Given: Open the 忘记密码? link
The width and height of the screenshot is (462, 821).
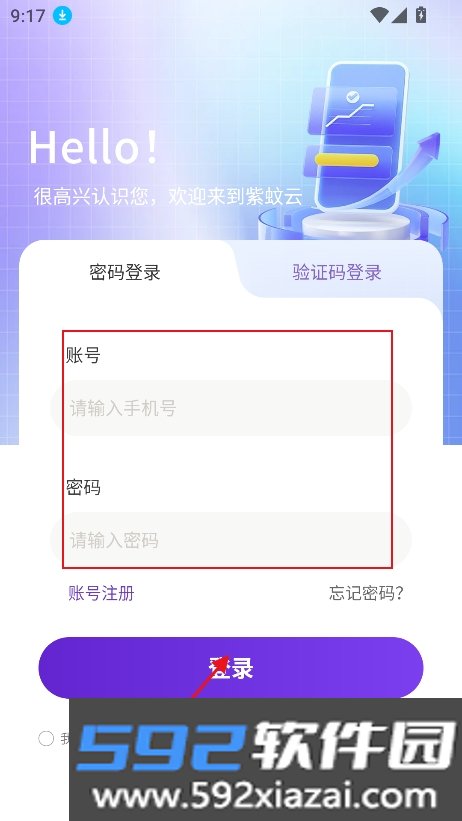Looking at the screenshot, I should point(366,593).
